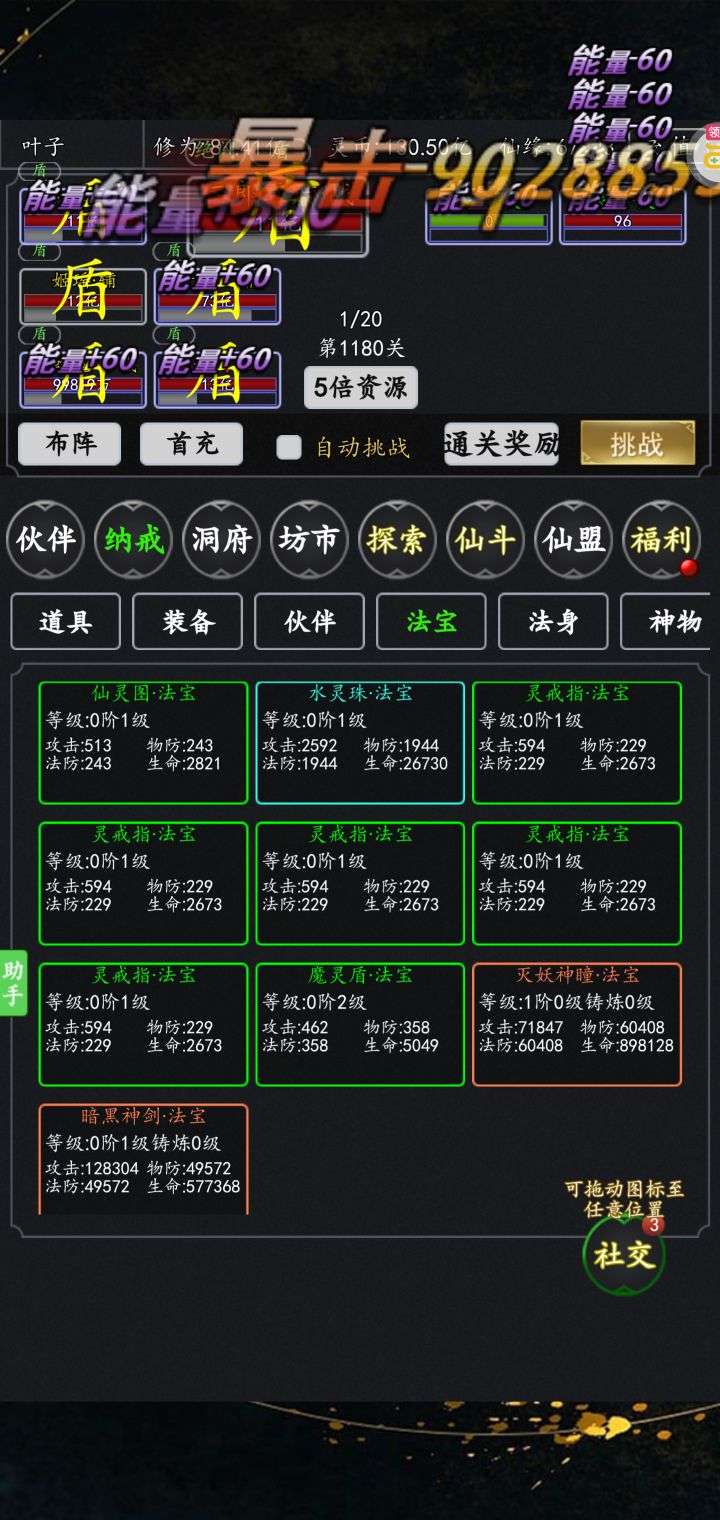Select the 法身 tab

coord(553,622)
